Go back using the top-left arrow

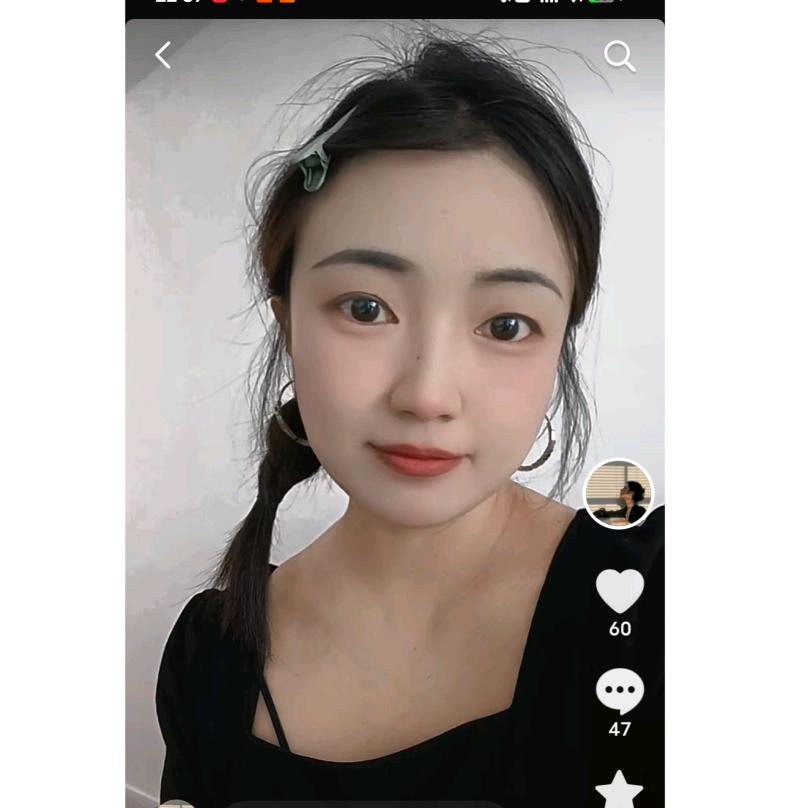coord(163,55)
